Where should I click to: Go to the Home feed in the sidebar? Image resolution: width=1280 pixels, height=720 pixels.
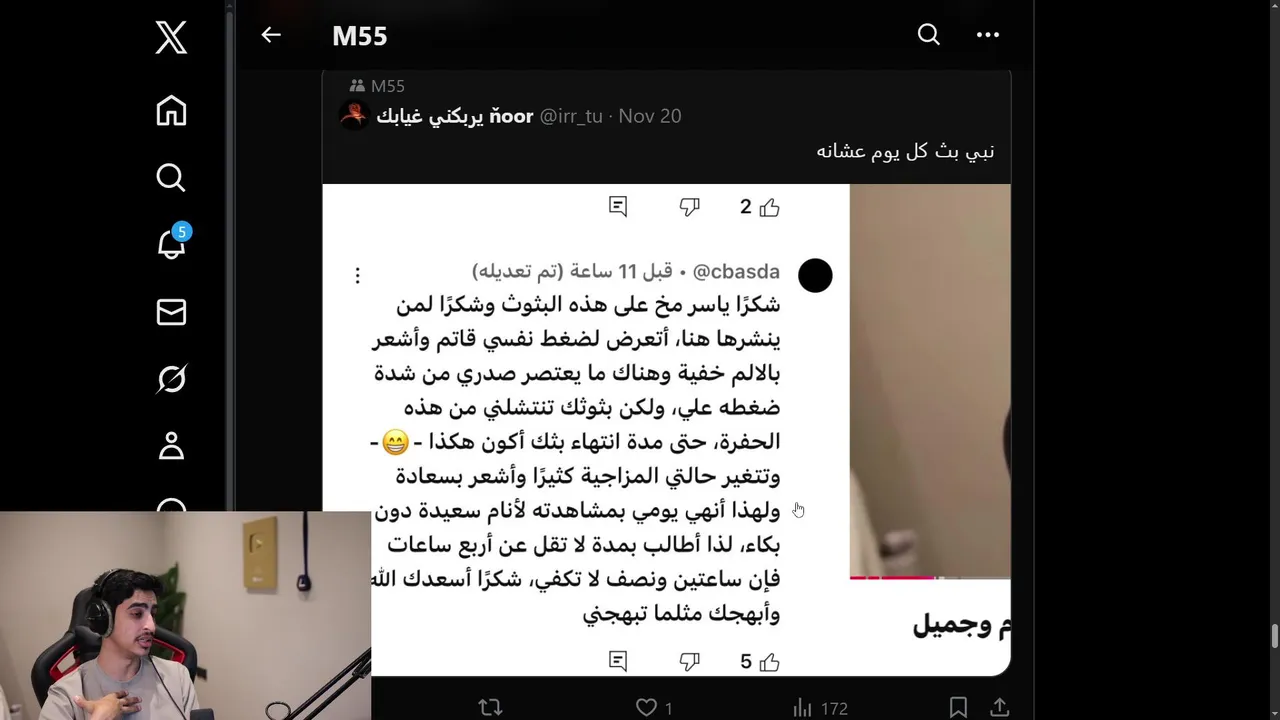pyautogui.click(x=171, y=111)
